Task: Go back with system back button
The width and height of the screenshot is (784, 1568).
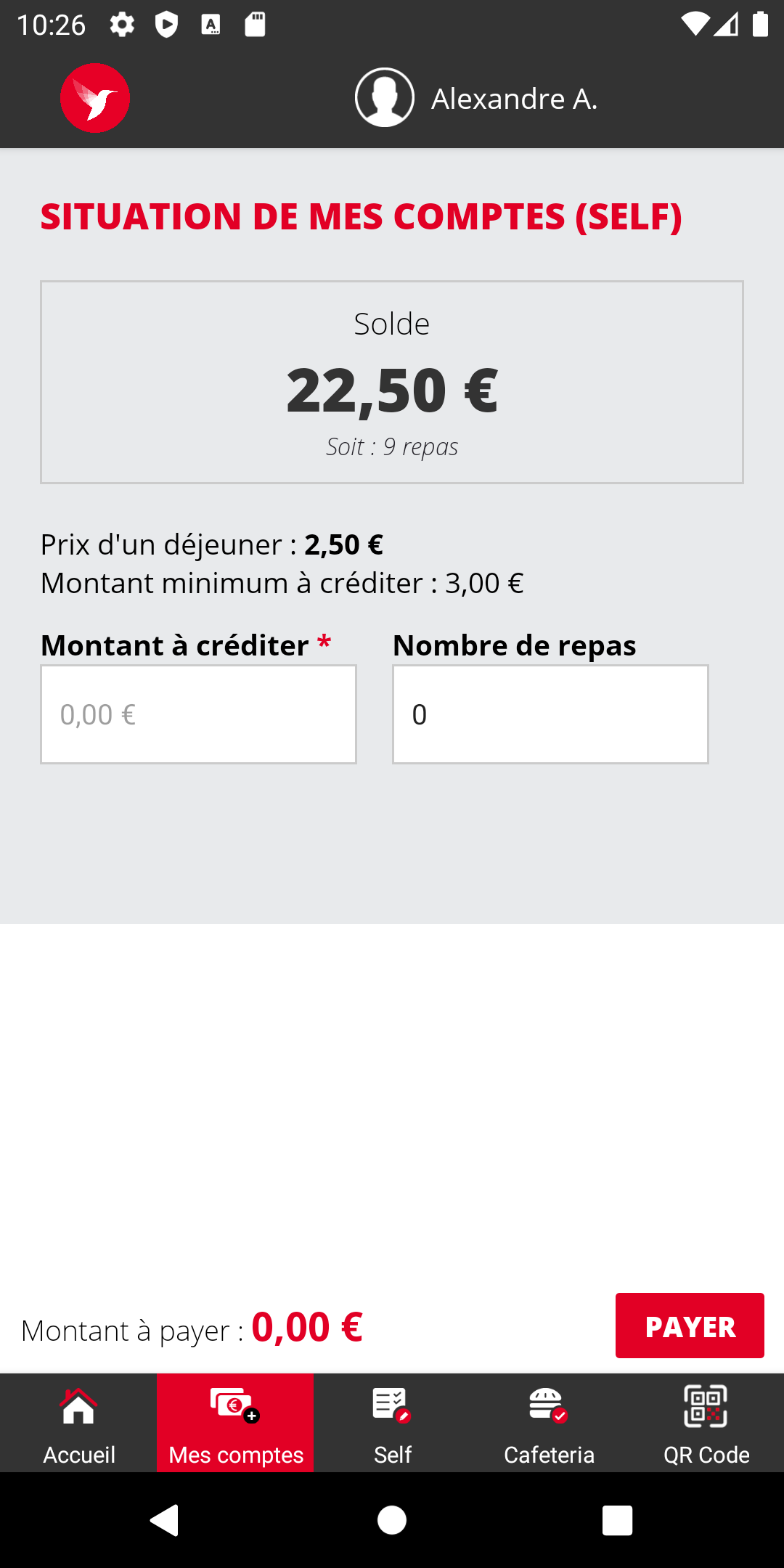Action: pos(164,1520)
